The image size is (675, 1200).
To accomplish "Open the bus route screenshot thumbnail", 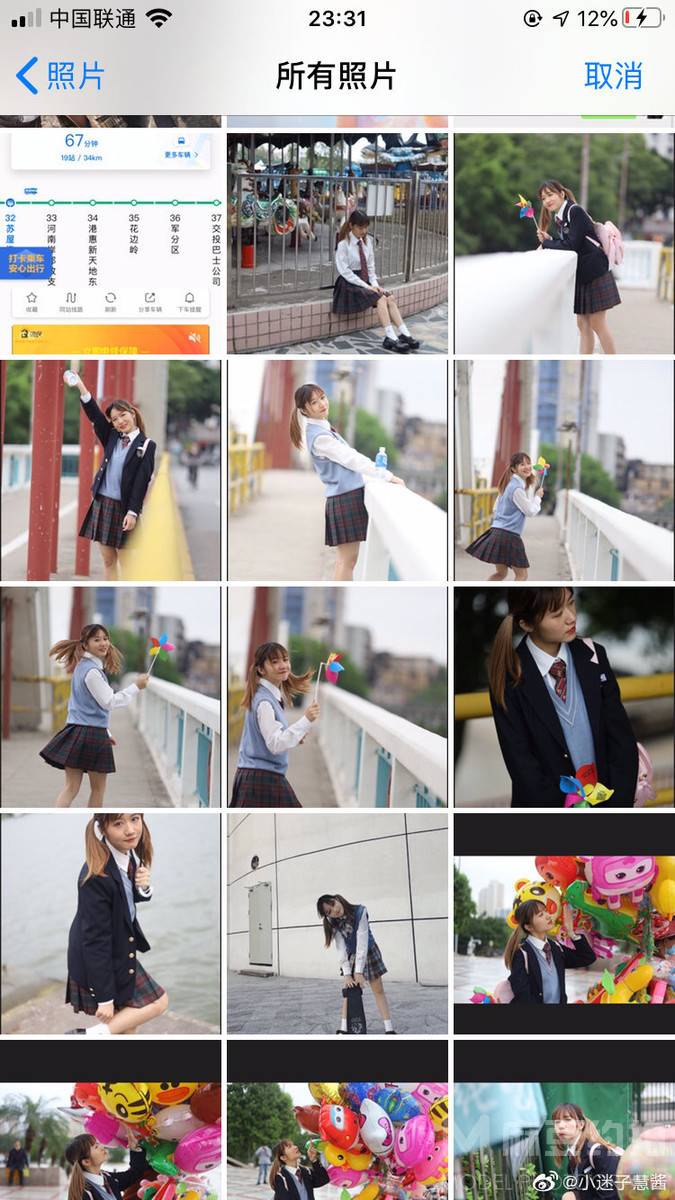I will (110, 243).
